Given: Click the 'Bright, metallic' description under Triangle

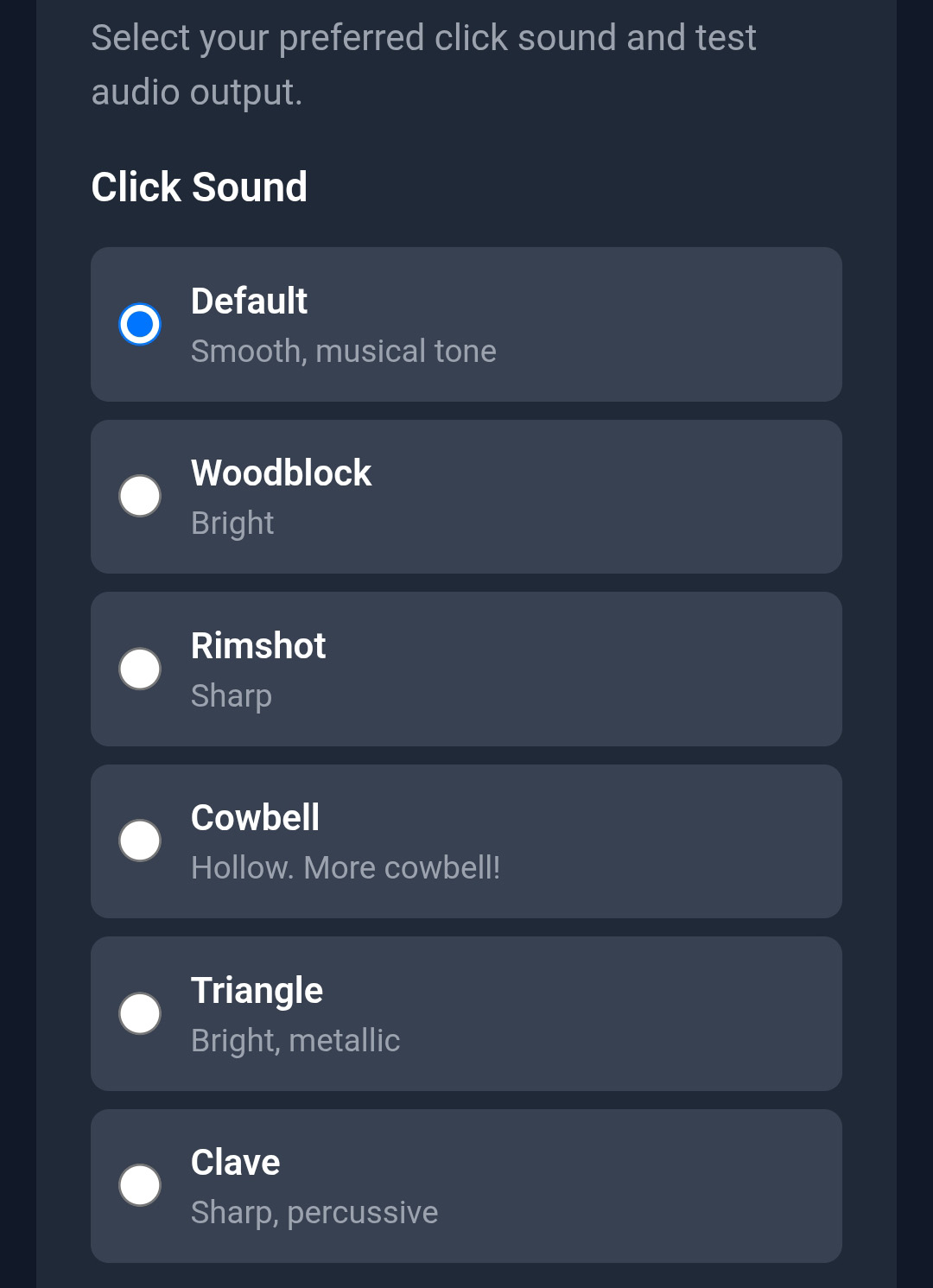Looking at the screenshot, I should click(295, 1040).
